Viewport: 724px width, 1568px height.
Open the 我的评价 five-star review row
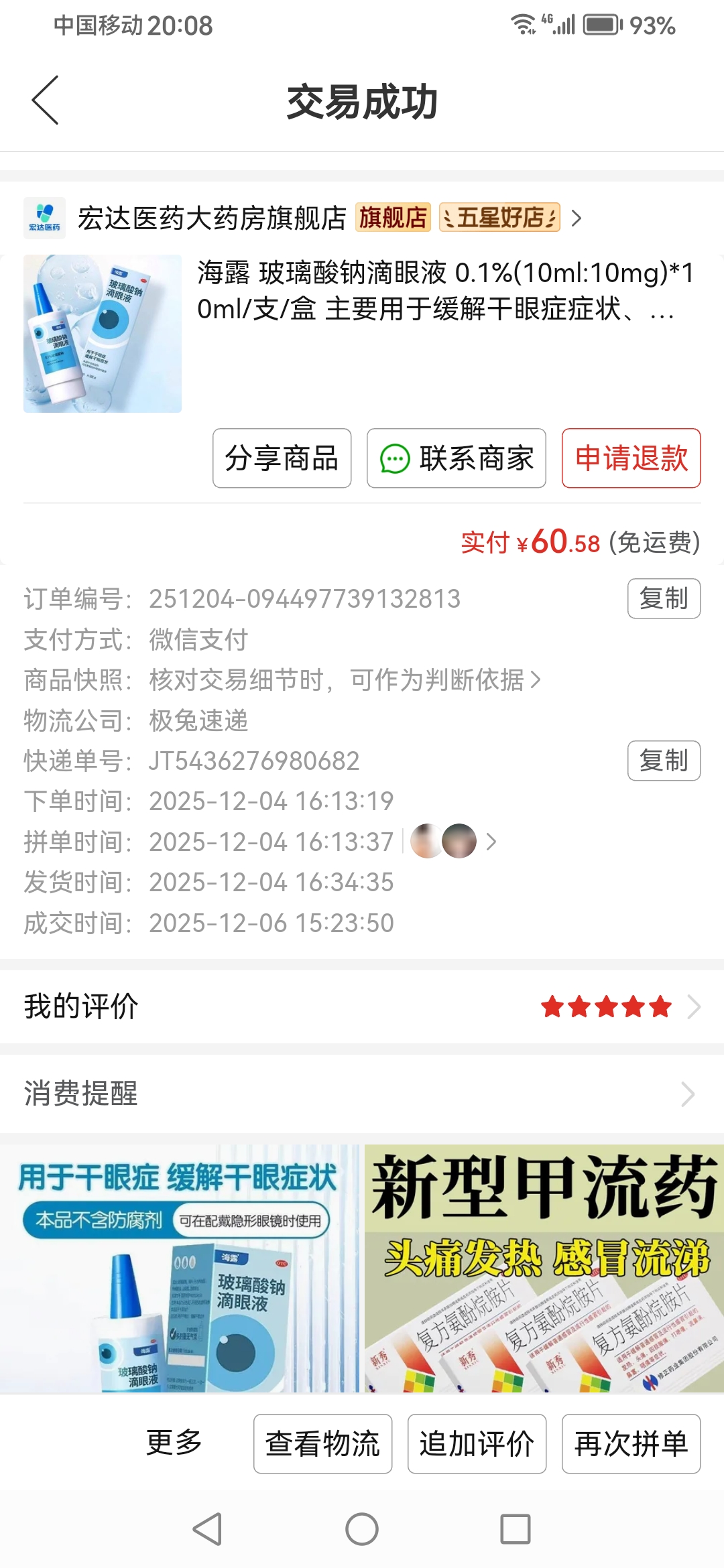point(362,1006)
